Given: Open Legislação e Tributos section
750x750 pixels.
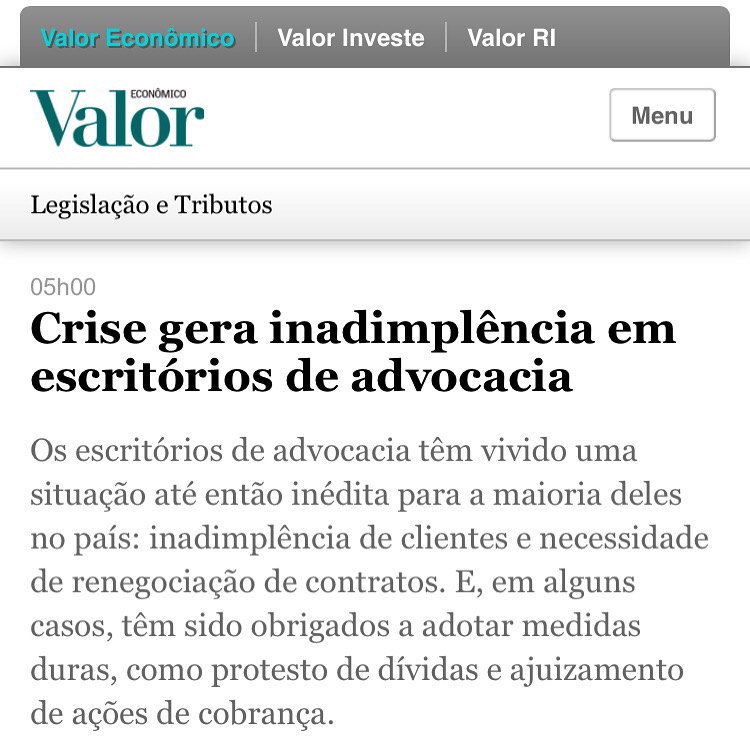Looking at the screenshot, I should click(x=151, y=205).
